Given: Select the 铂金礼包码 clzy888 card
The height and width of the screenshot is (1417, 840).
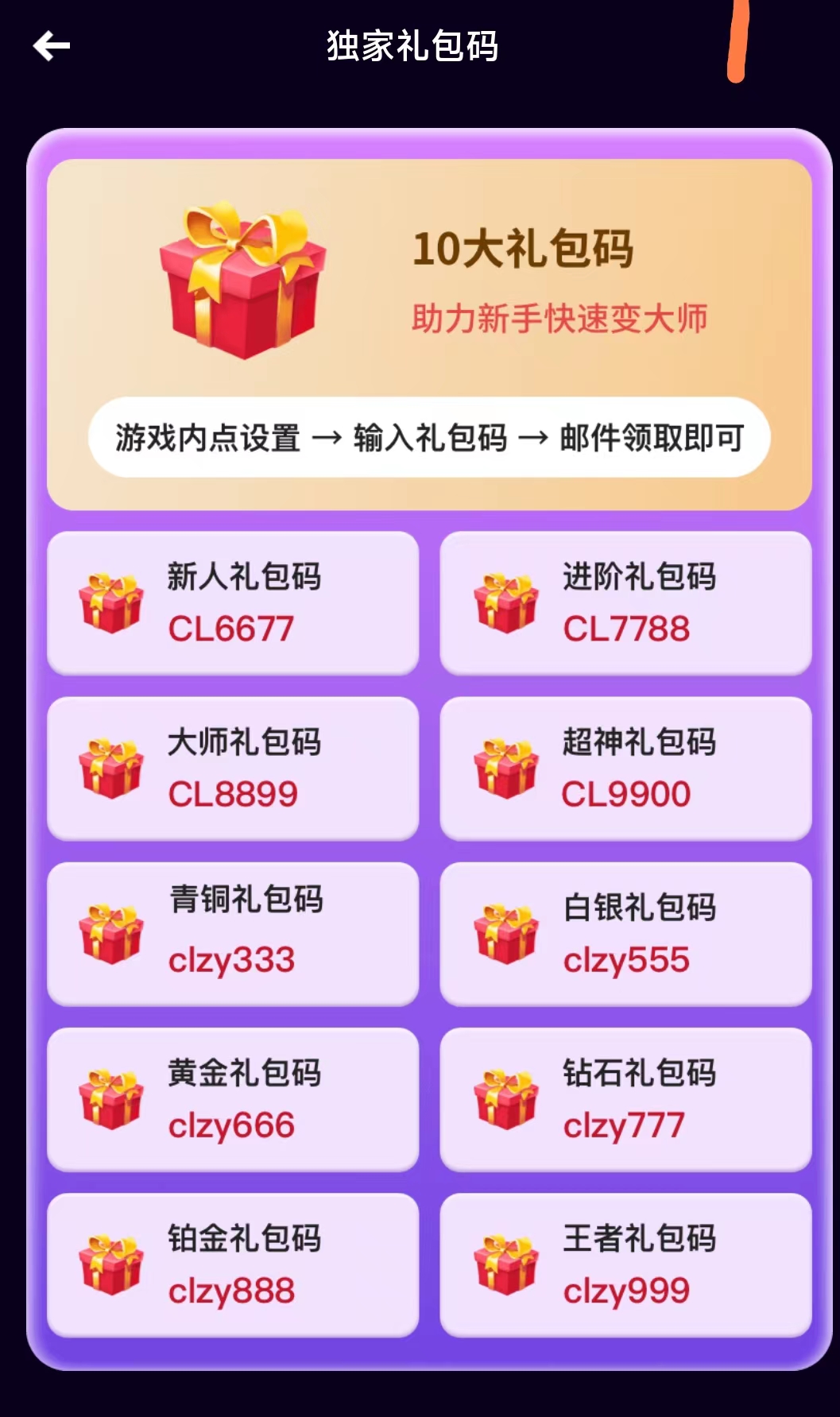Looking at the screenshot, I should click(x=233, y=1264).
